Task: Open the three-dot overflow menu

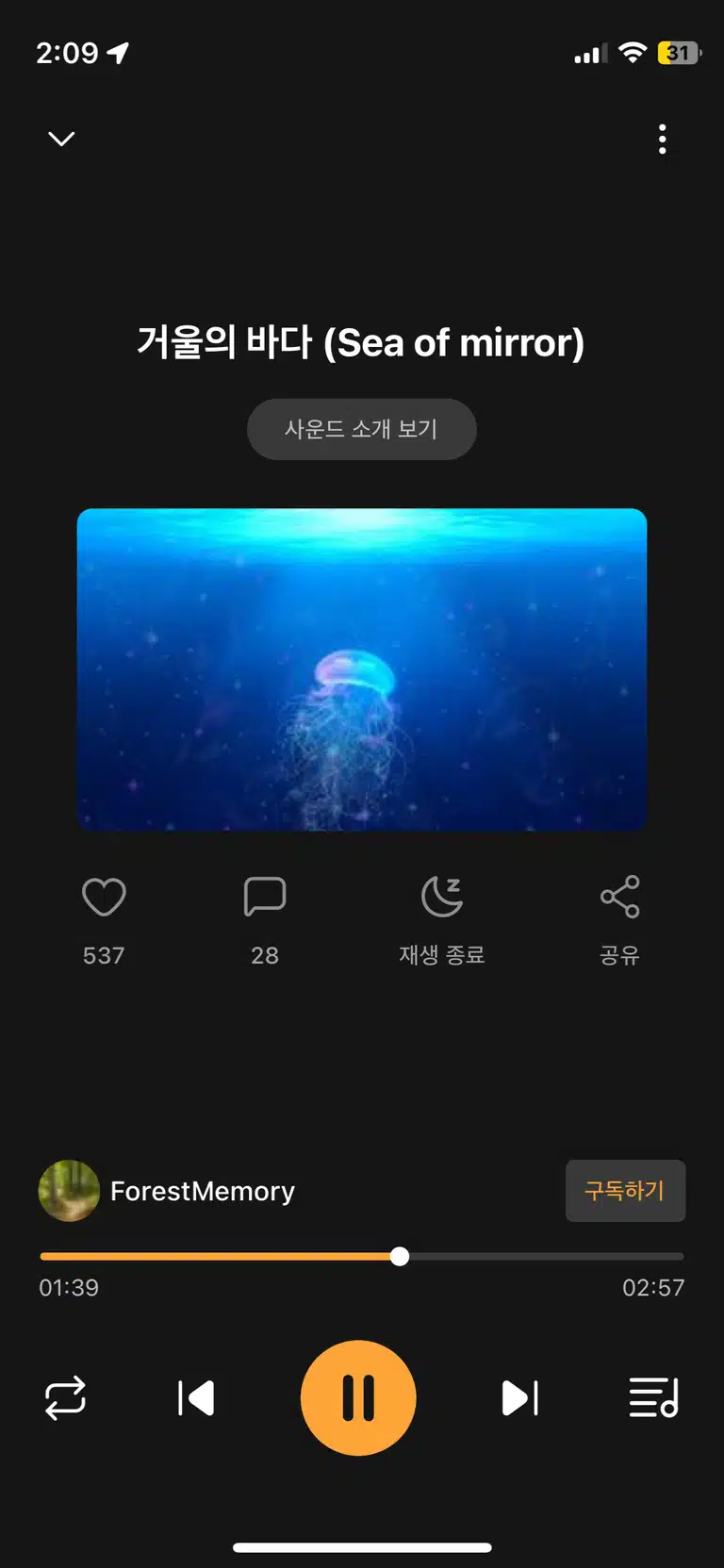Action: [x=663, y=139]
